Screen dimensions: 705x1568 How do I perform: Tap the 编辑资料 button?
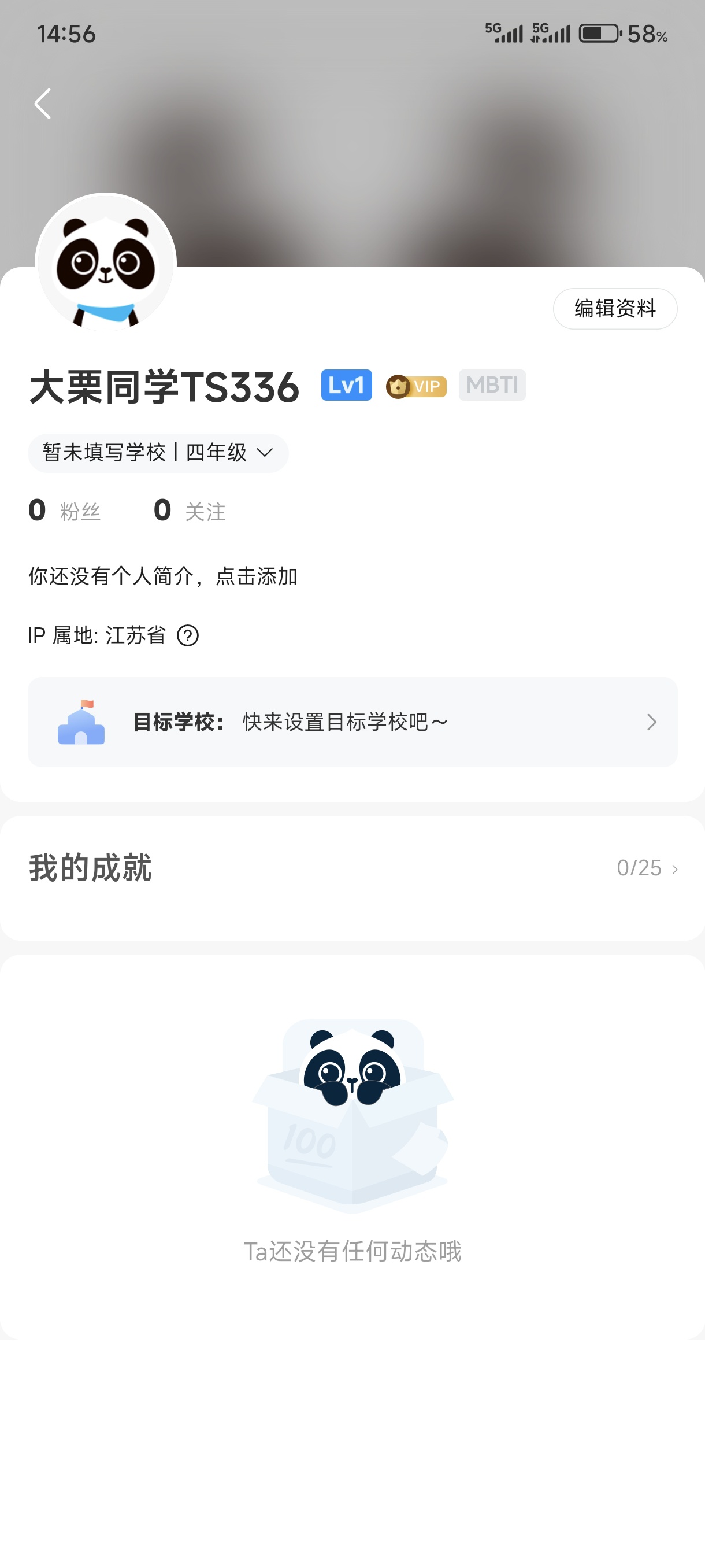click(614, 309)
